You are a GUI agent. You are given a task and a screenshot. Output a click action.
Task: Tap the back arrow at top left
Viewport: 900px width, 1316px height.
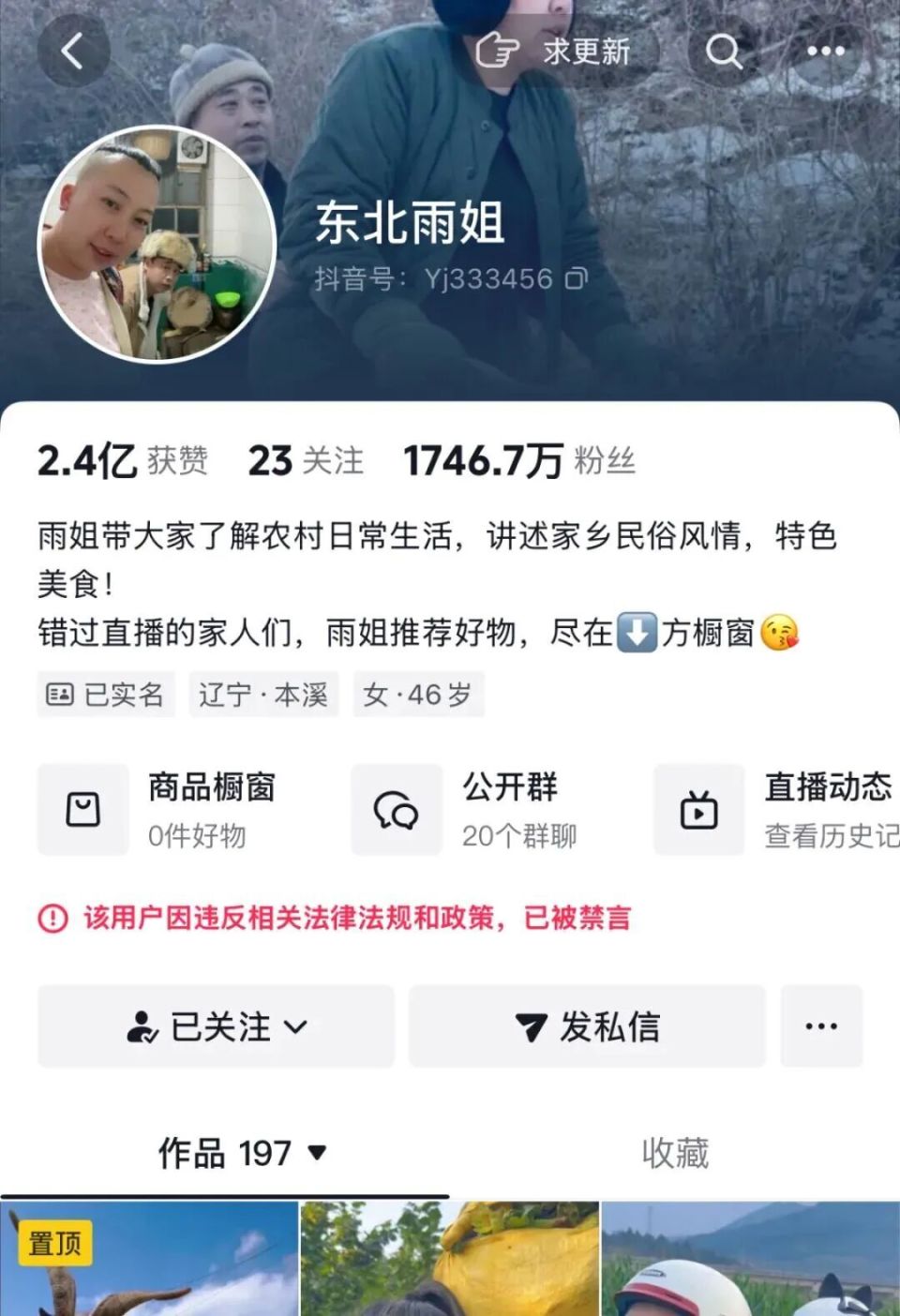pos(75,51)
